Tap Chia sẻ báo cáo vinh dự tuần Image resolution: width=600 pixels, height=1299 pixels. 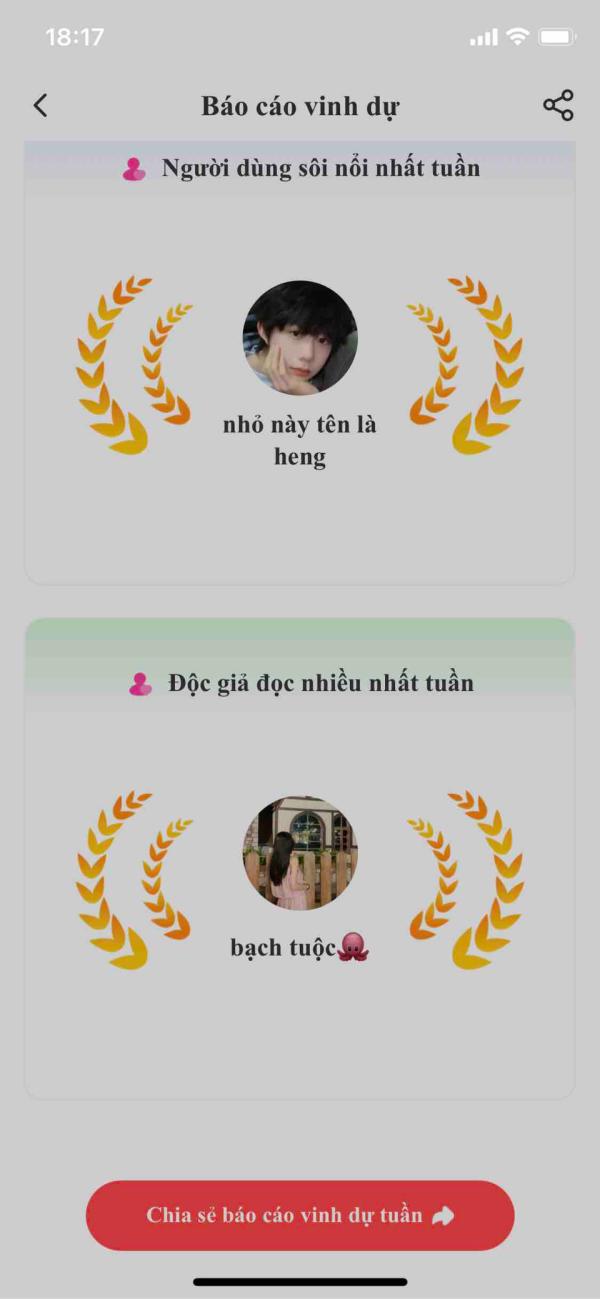click(300, 1215)
